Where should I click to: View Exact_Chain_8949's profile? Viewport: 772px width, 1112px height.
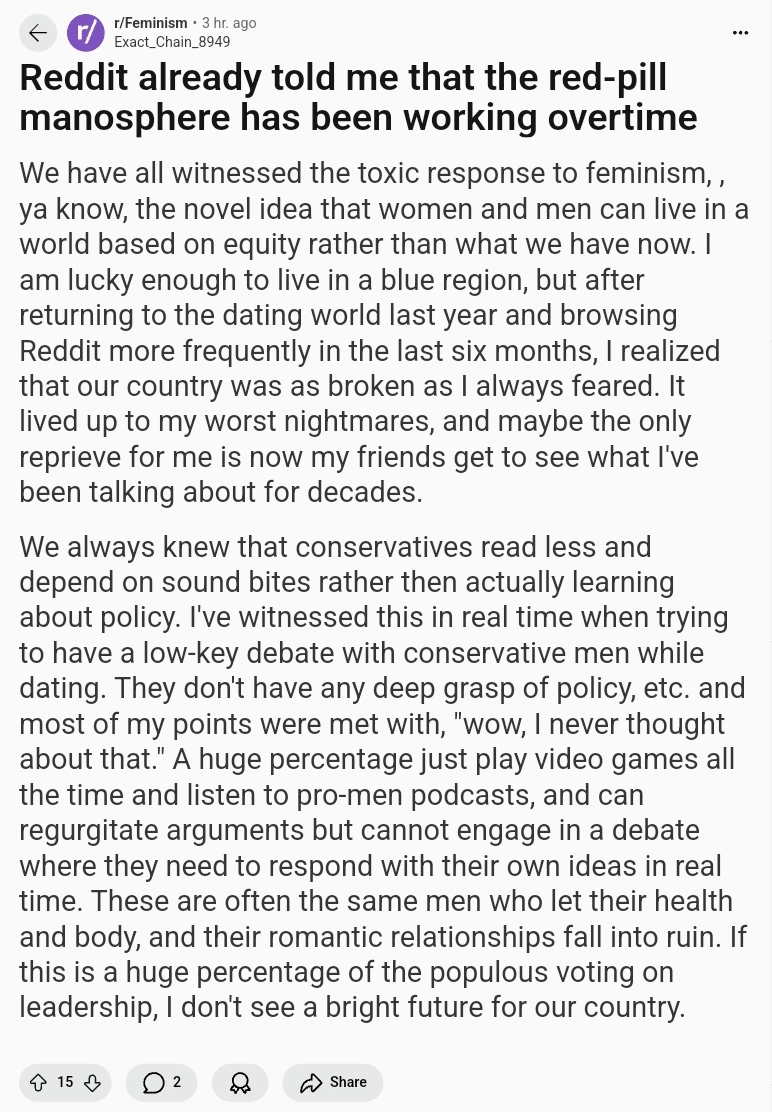coord(172,42)
